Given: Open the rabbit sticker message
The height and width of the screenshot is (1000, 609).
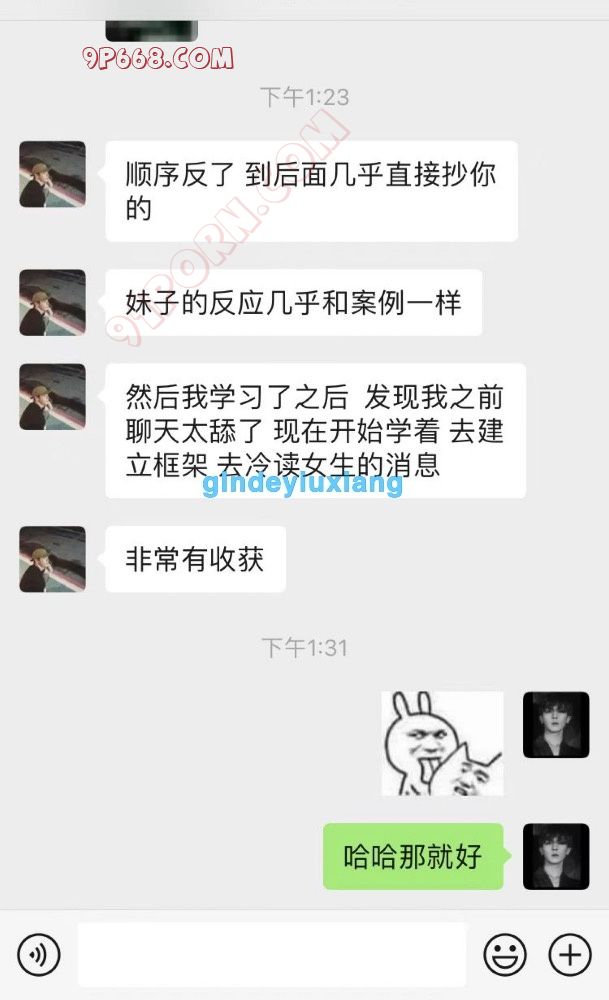Looking at the screenshot, I should 442,743.
